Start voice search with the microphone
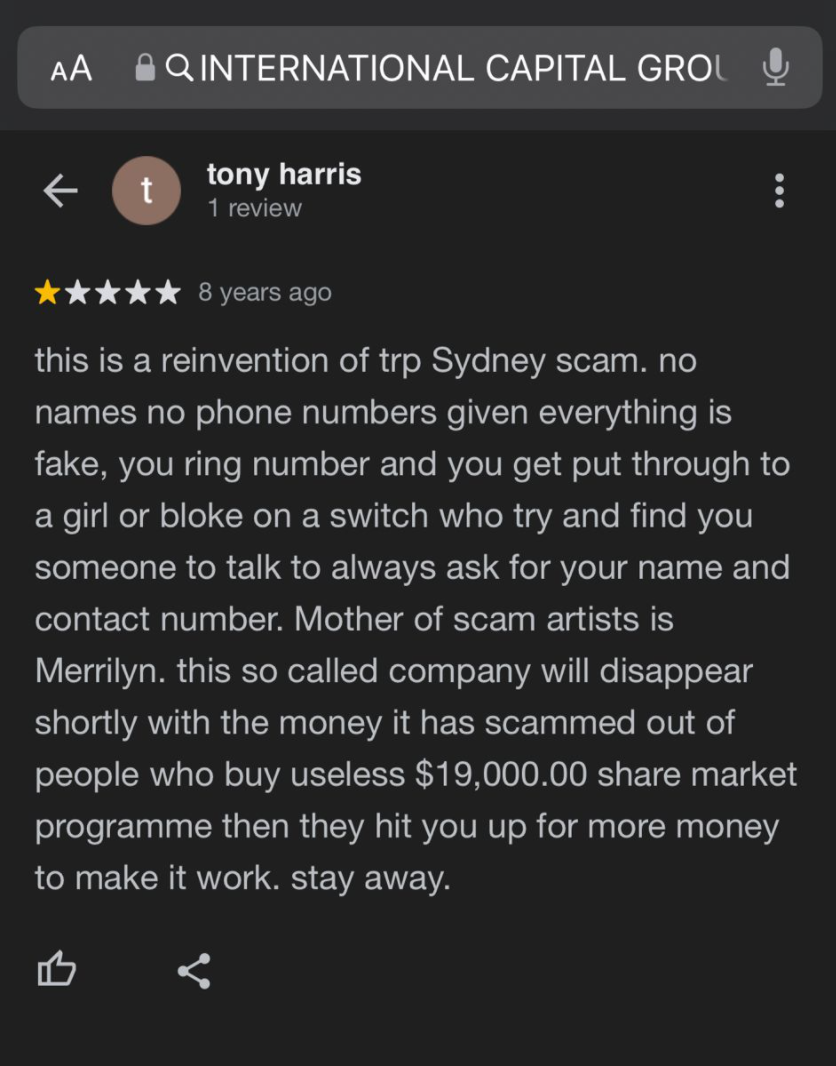The height and width of the screenshot is (1066, 836). pos(775,68)
